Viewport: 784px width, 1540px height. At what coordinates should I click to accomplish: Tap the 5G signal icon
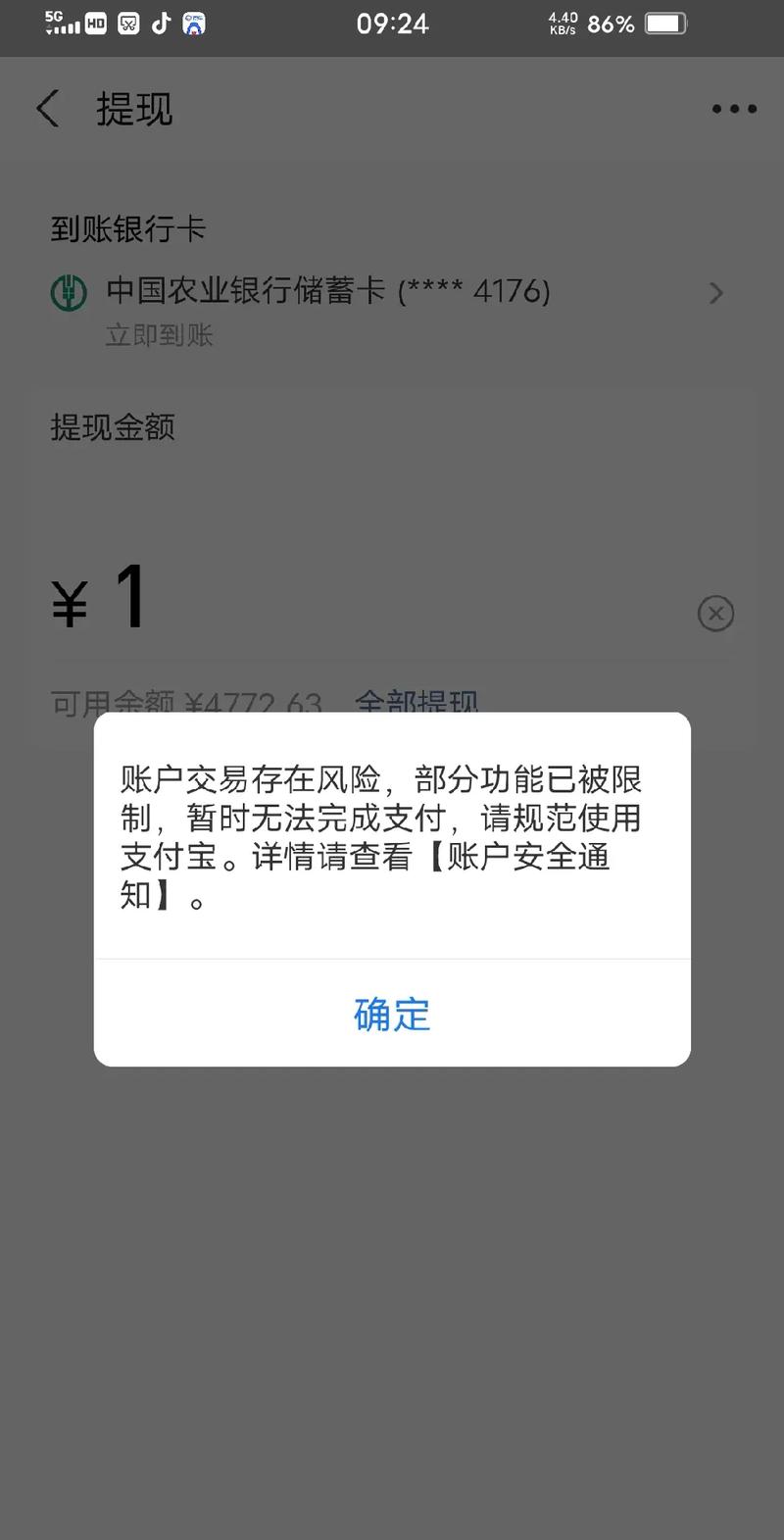point(62,25)
